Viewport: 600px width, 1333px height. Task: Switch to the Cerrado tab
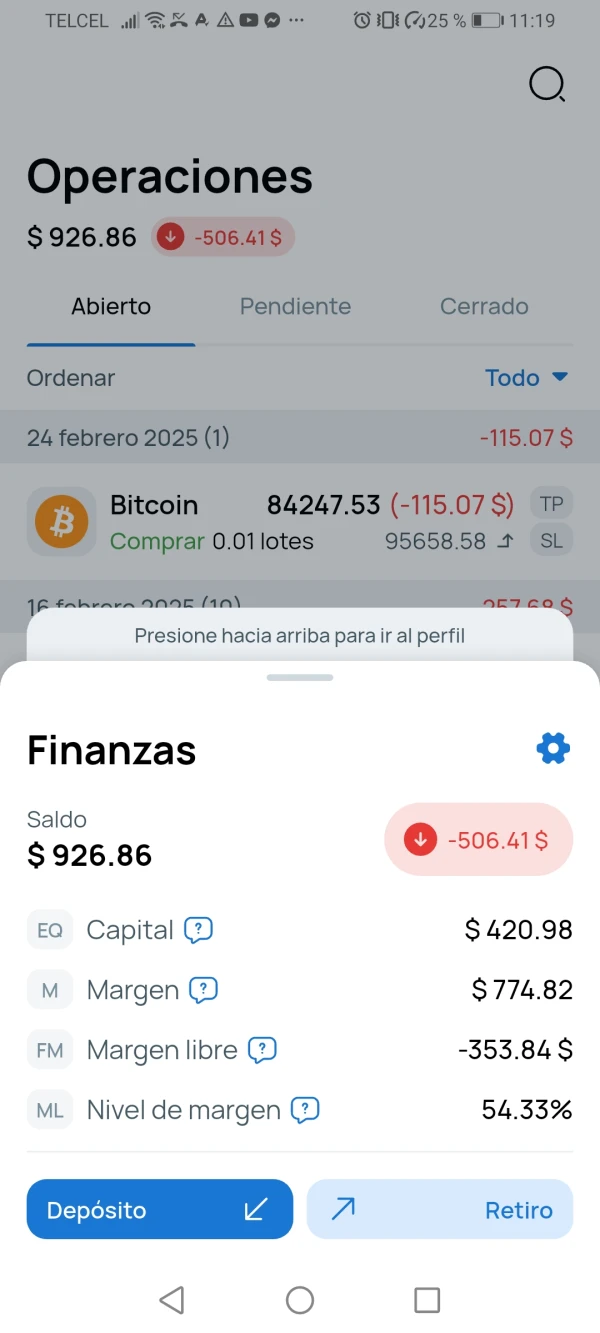484,306
